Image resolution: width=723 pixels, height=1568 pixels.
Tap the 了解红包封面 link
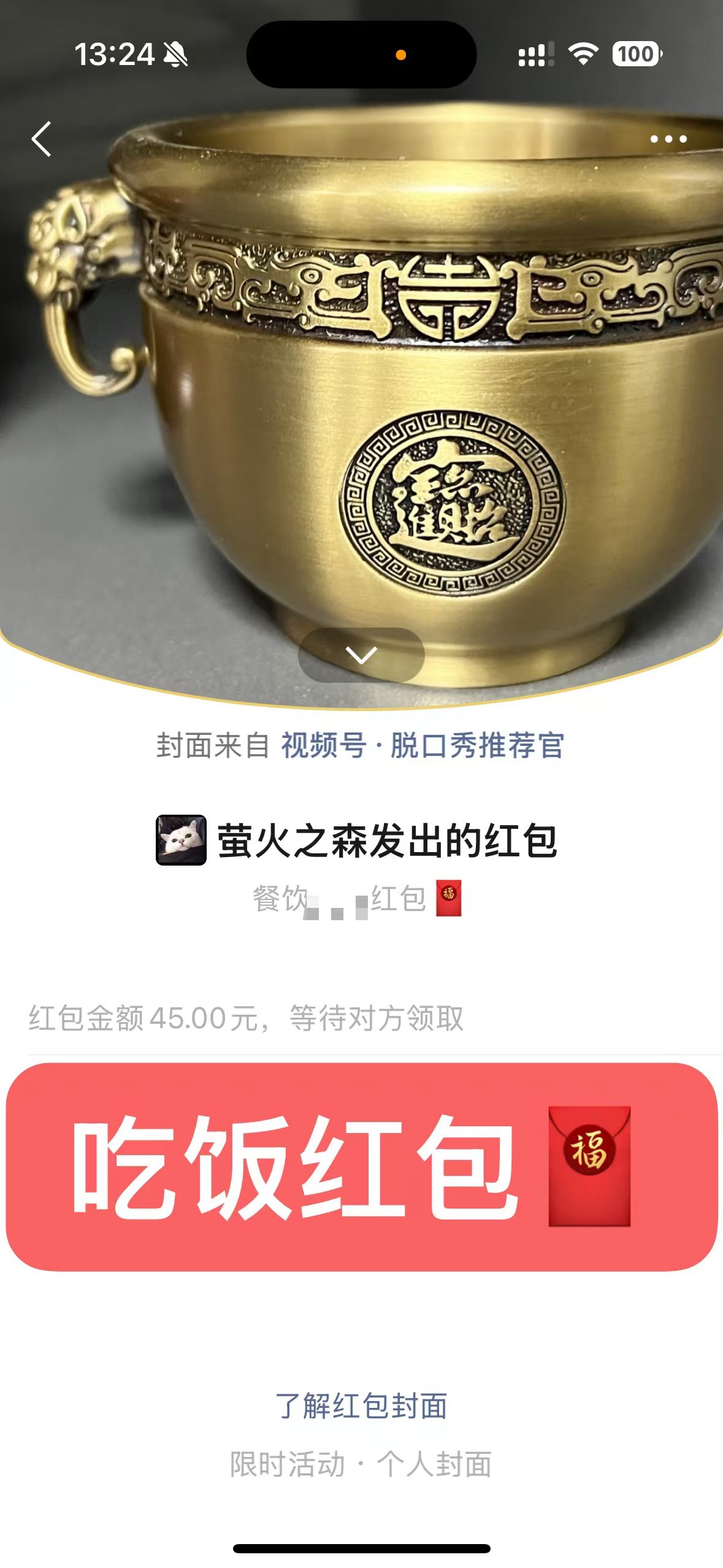coord(361,1405)
